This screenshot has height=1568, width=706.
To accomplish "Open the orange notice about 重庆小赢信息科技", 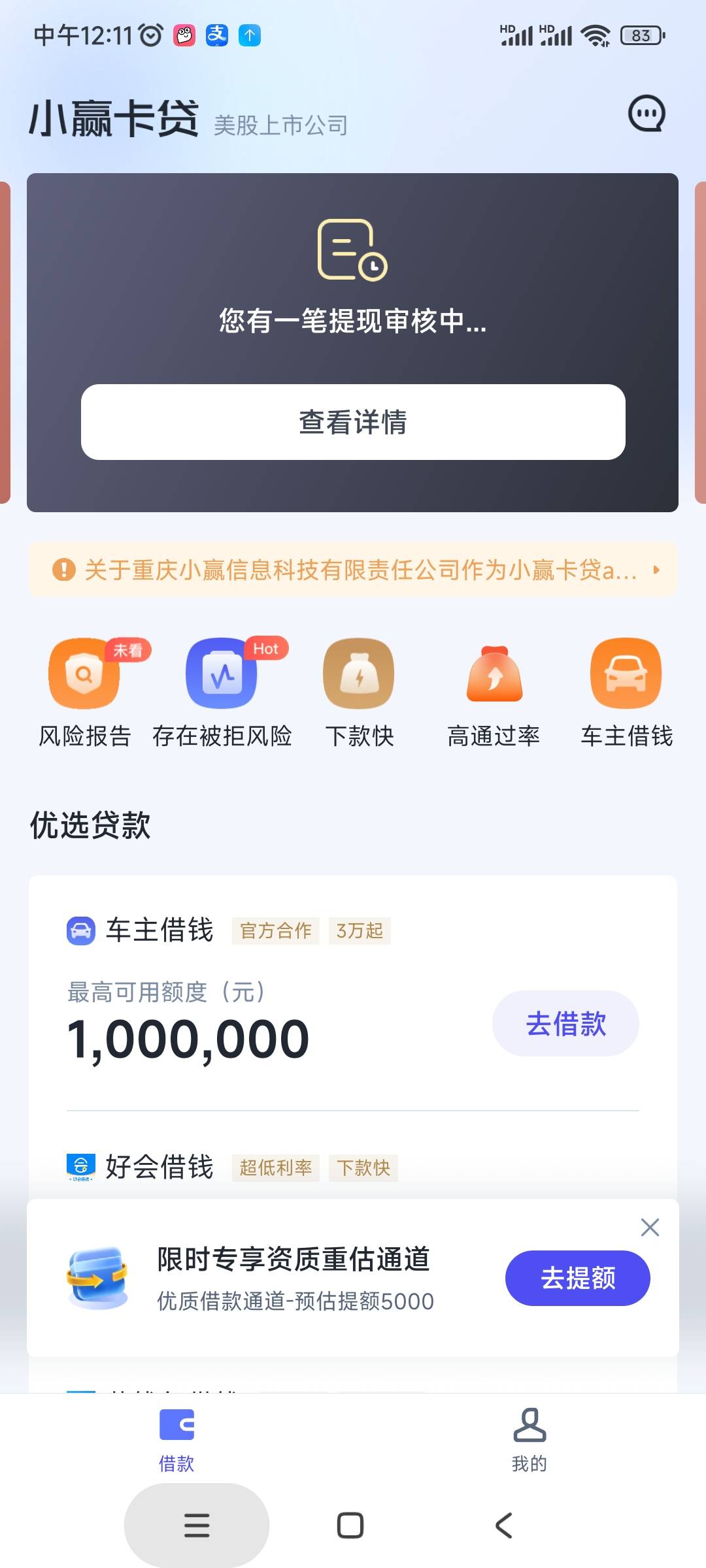I will [353, 570].
